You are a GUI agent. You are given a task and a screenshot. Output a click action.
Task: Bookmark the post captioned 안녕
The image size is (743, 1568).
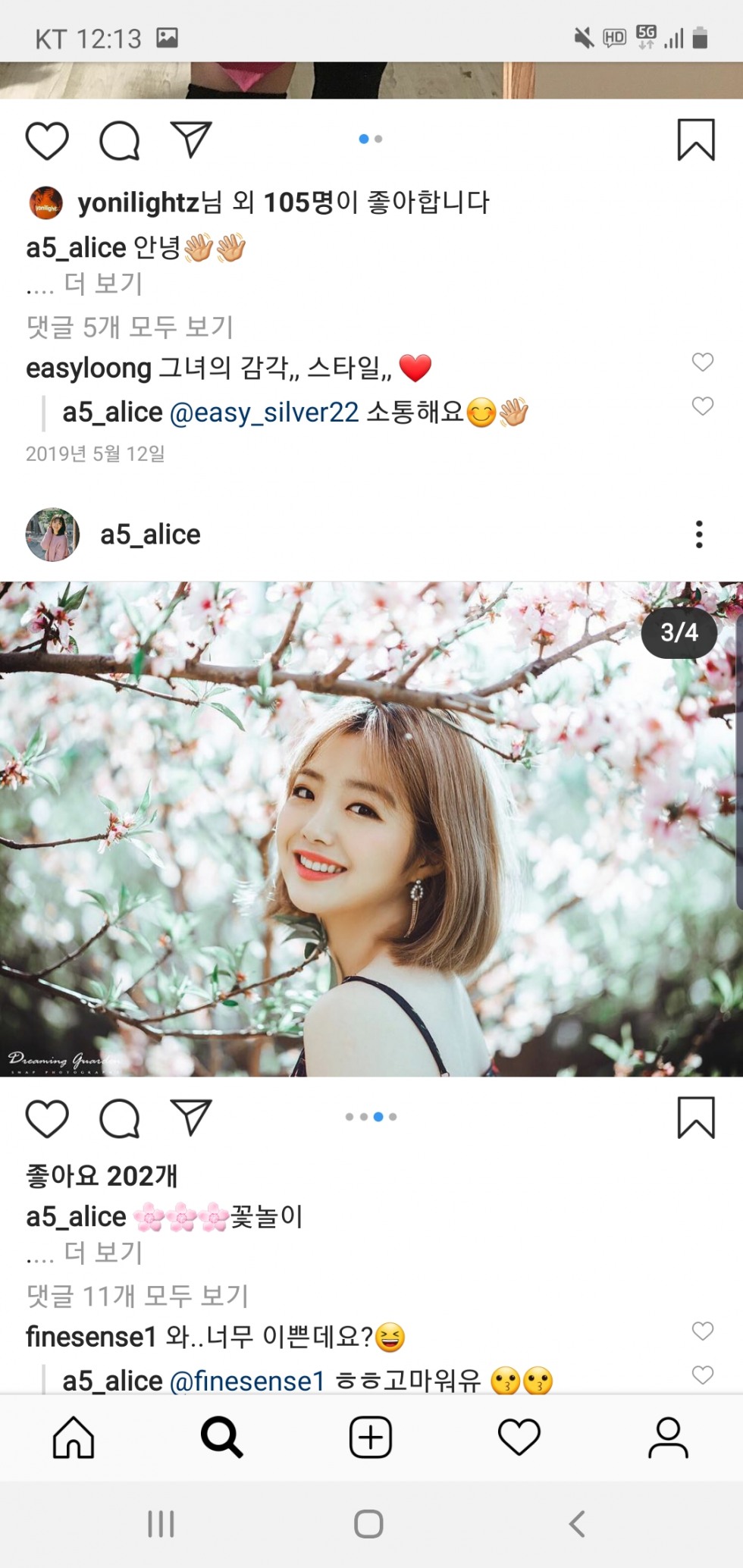pos(695,140)
